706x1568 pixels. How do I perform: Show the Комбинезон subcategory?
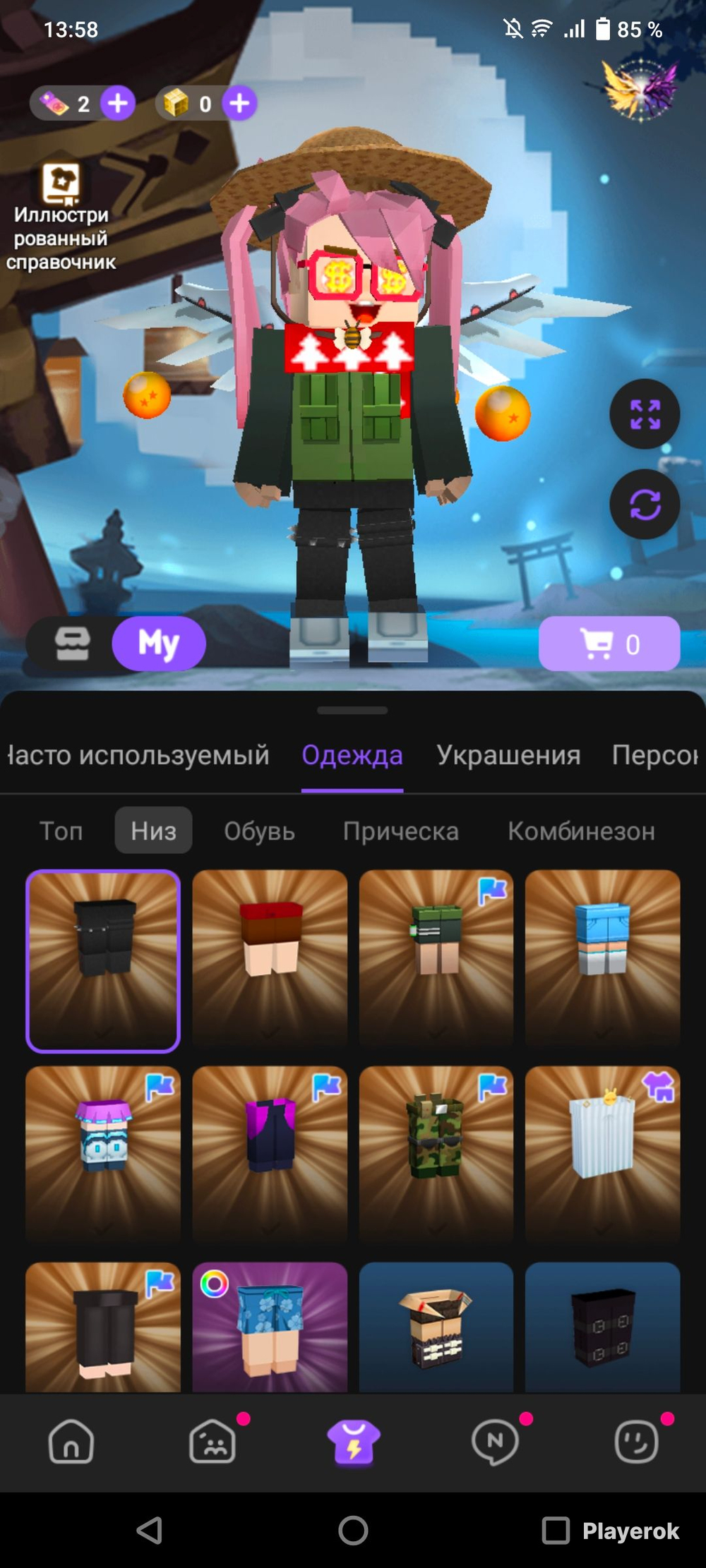tap(582, 831)
